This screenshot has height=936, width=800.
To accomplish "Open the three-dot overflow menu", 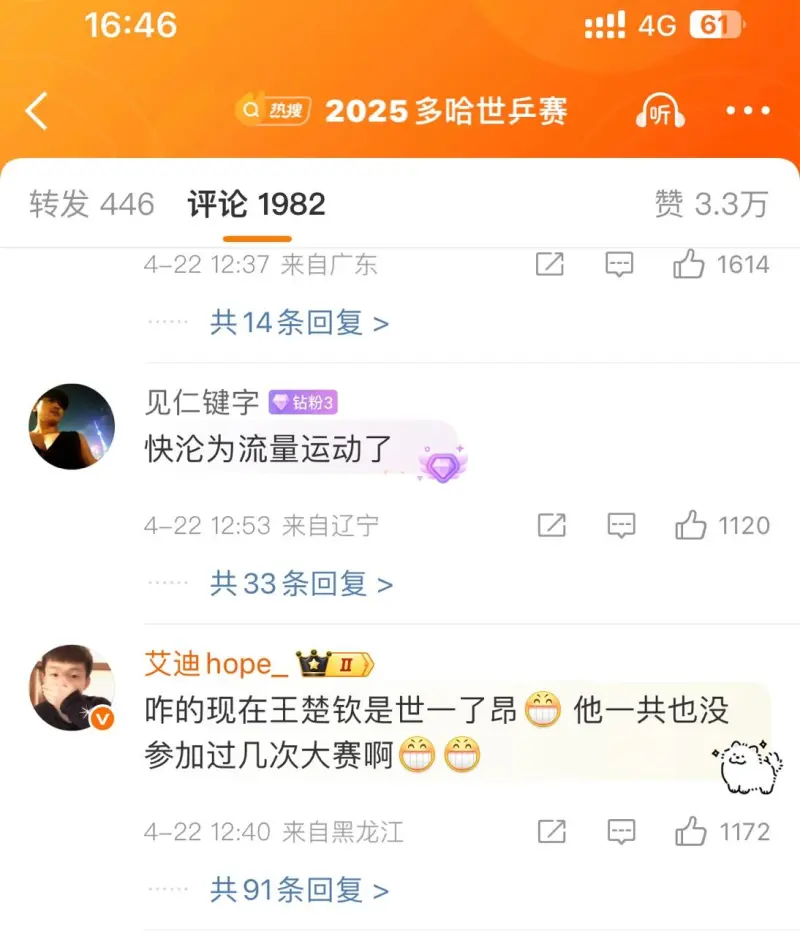I will [x=748, y=111].
